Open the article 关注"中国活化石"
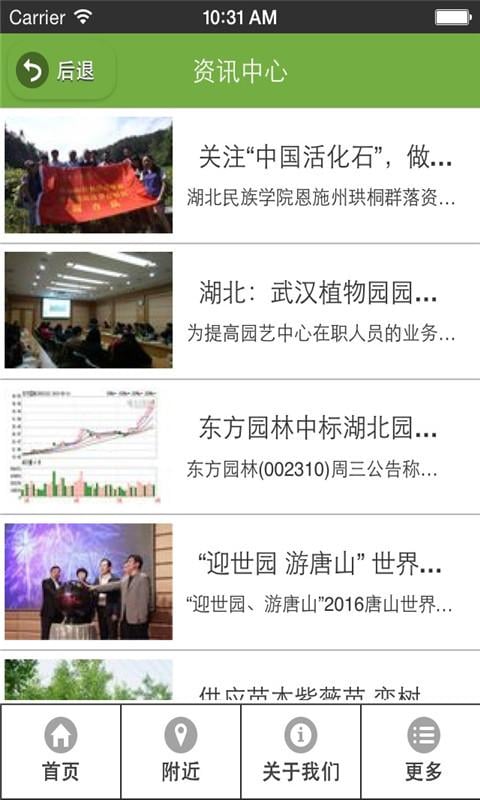The image size is (480, 800). coord(240,175)
